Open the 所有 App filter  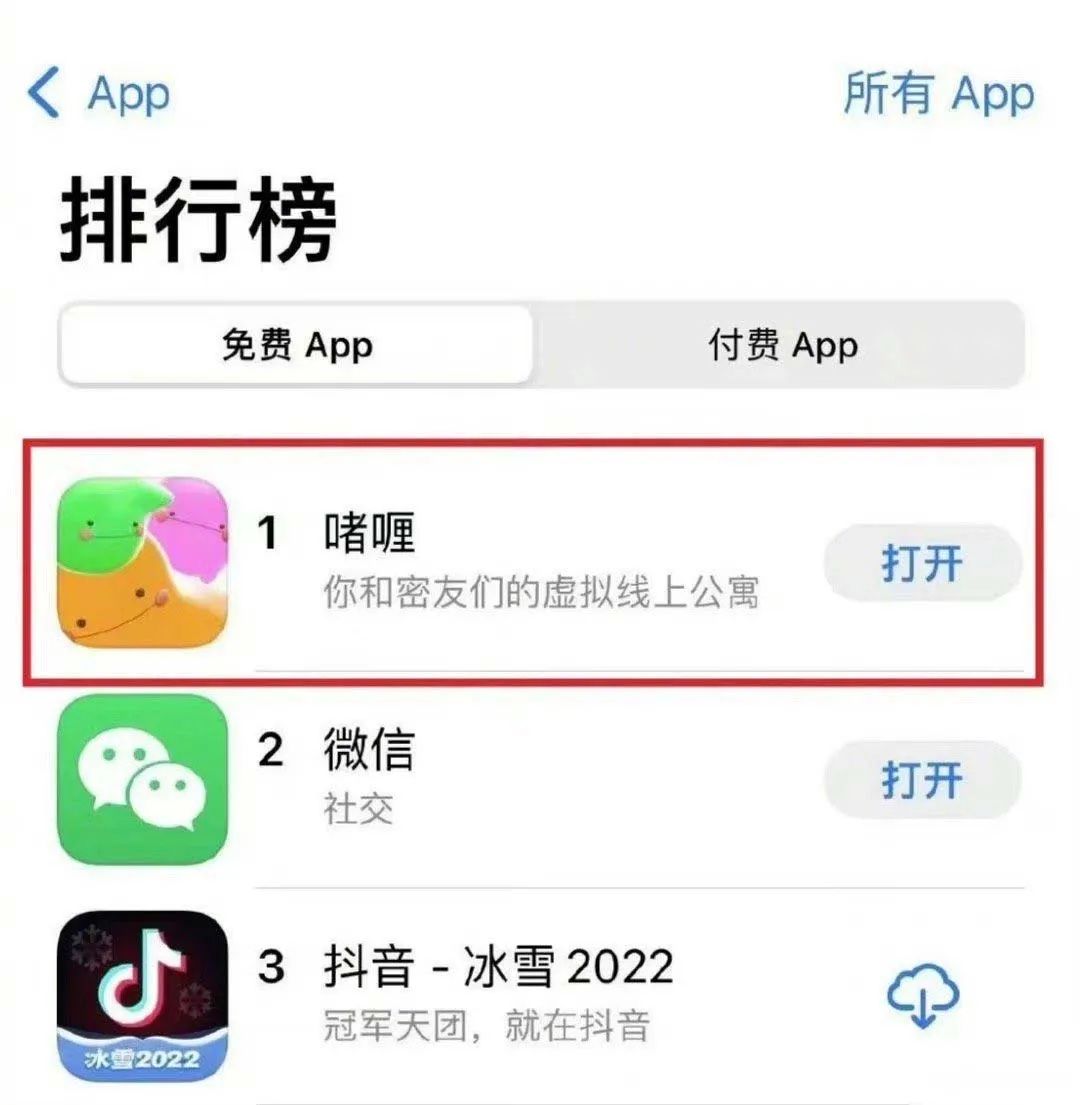937,94
